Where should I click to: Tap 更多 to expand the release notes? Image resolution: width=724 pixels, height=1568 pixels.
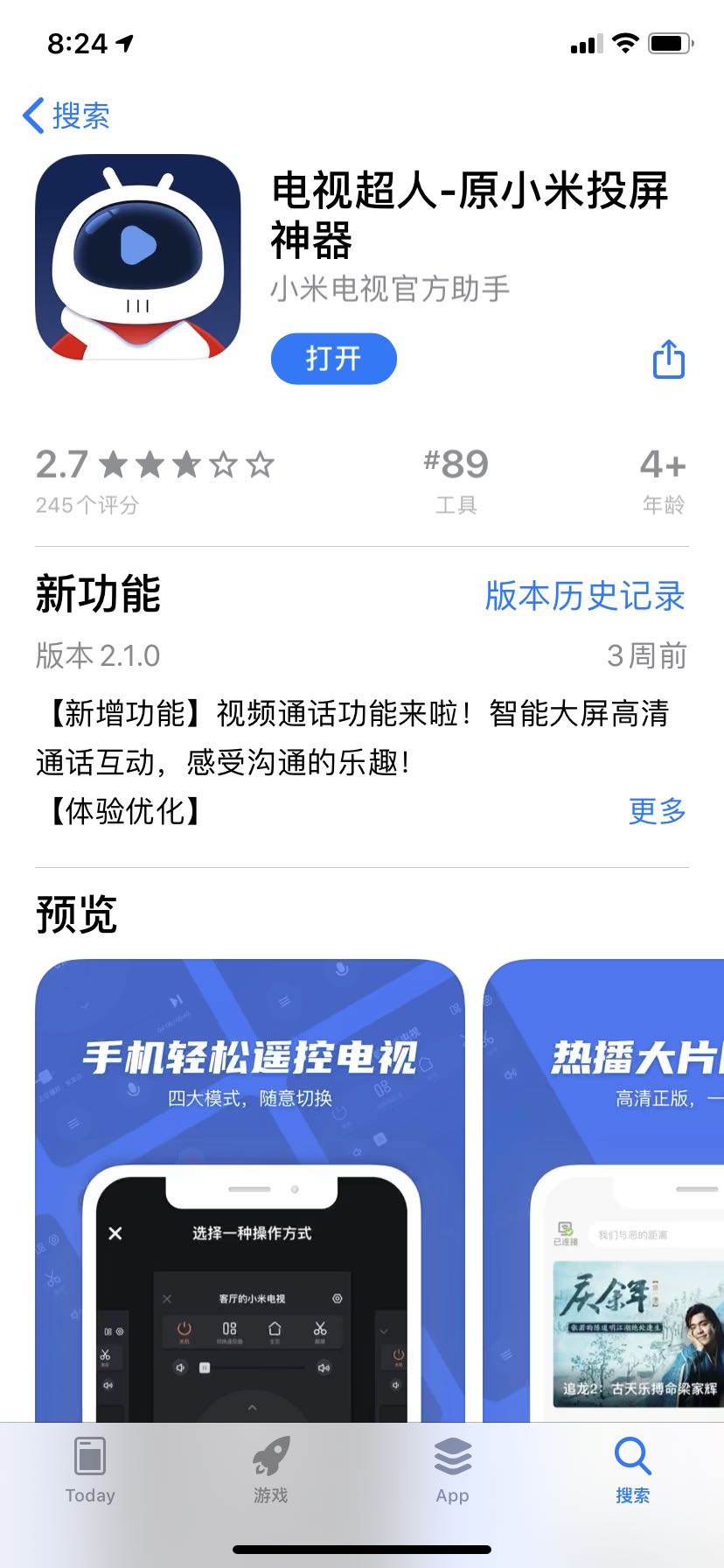click(657, 812)
